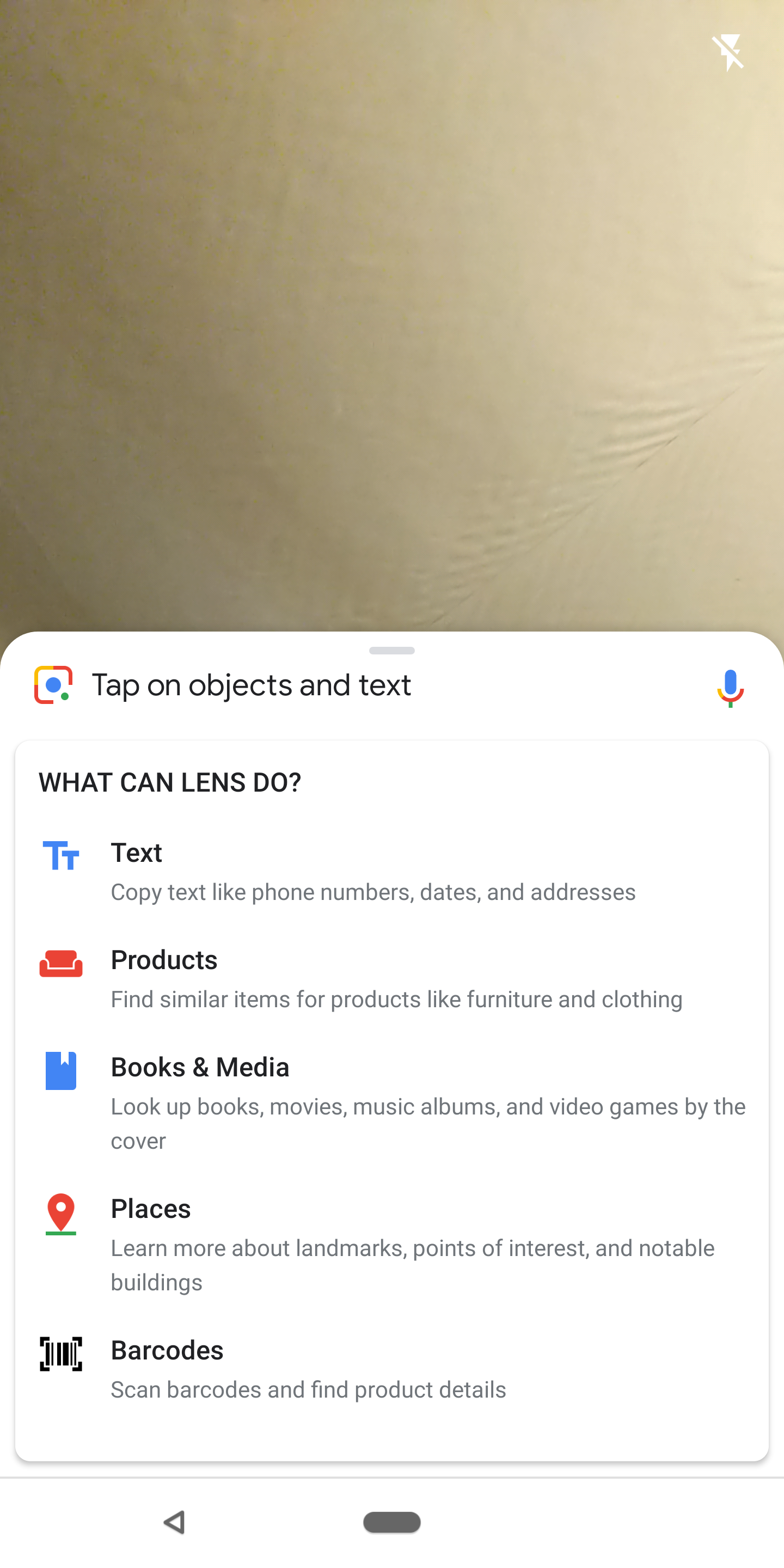Tap the Places map pin icon
Viewport: 784px width, 1568px height.
pyautogui.click(x=60, y=1214)
